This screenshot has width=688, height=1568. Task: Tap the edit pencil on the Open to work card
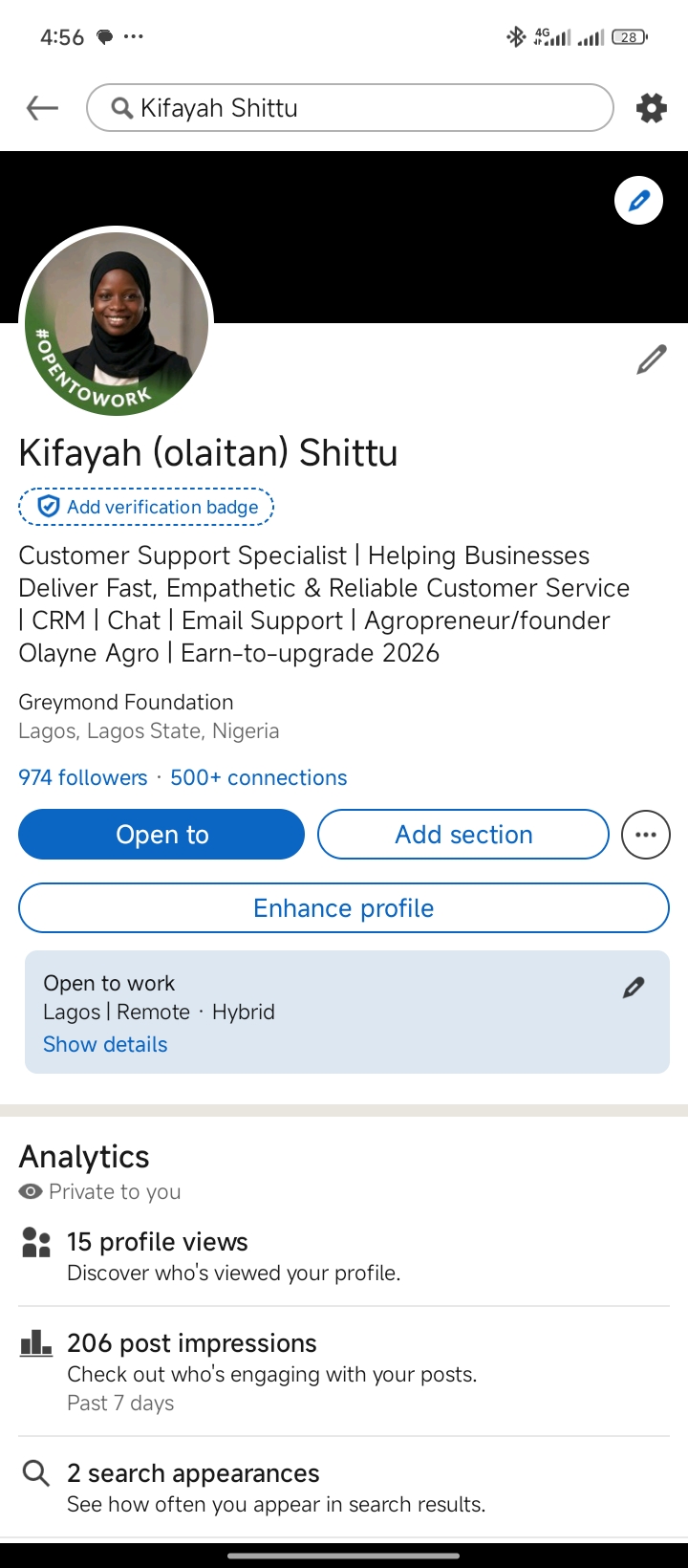point(633,987)
